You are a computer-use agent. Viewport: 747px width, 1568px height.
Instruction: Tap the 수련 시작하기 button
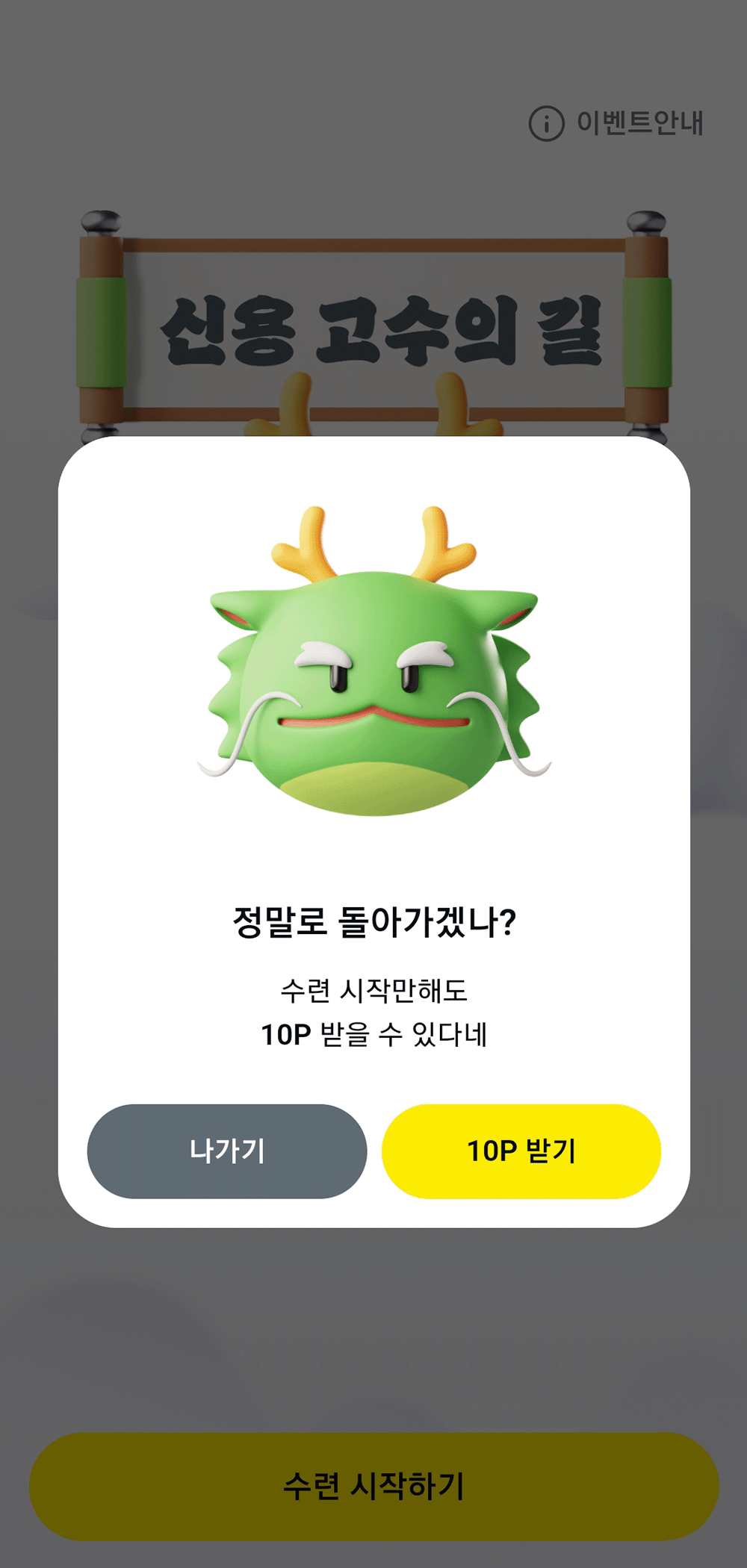coord(373,1486)
